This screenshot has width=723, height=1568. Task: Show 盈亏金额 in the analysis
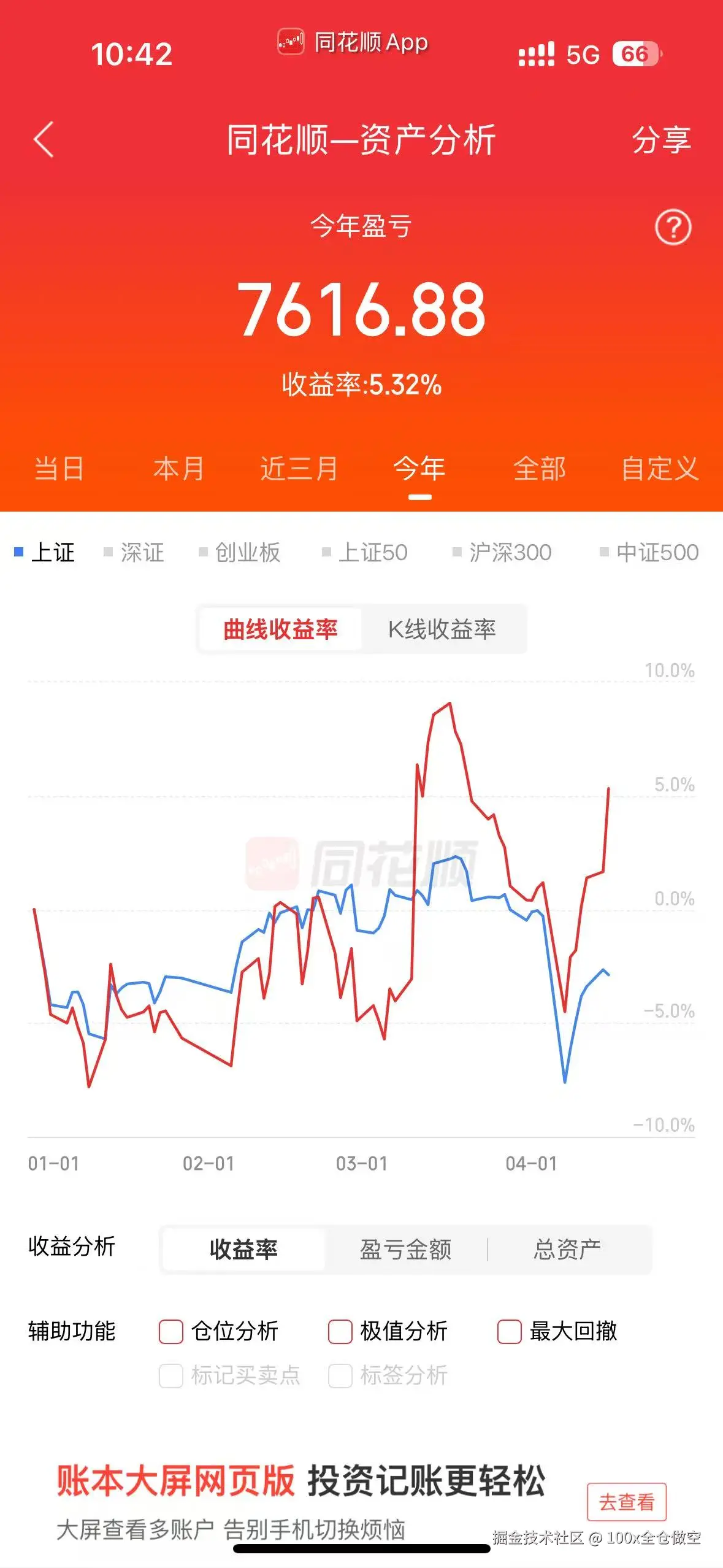[x=405, y=1250]
